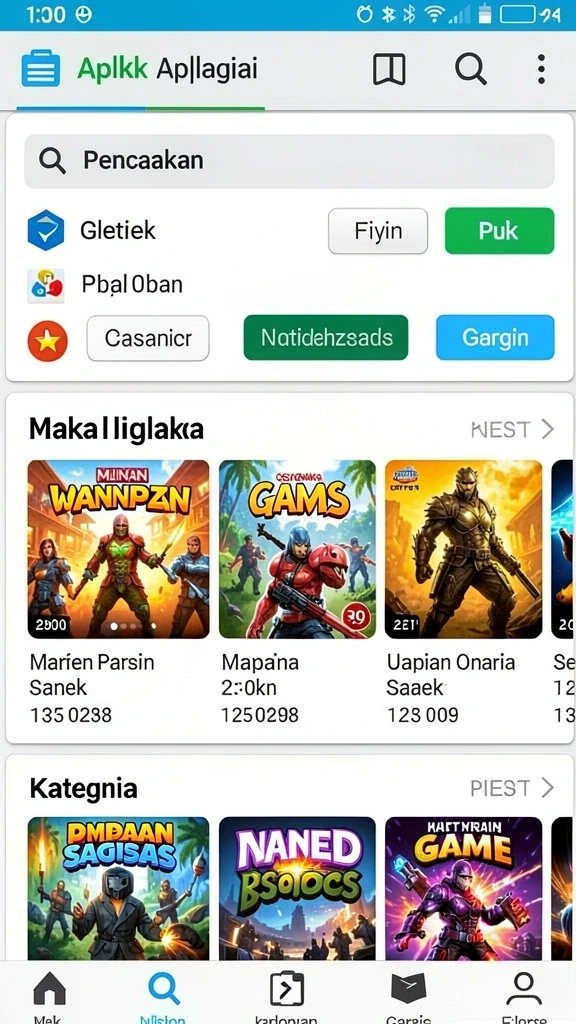The width and height of the screenshot is (576, 1024).
Task: Focus the Pencaakan search field
Action: 289,161
